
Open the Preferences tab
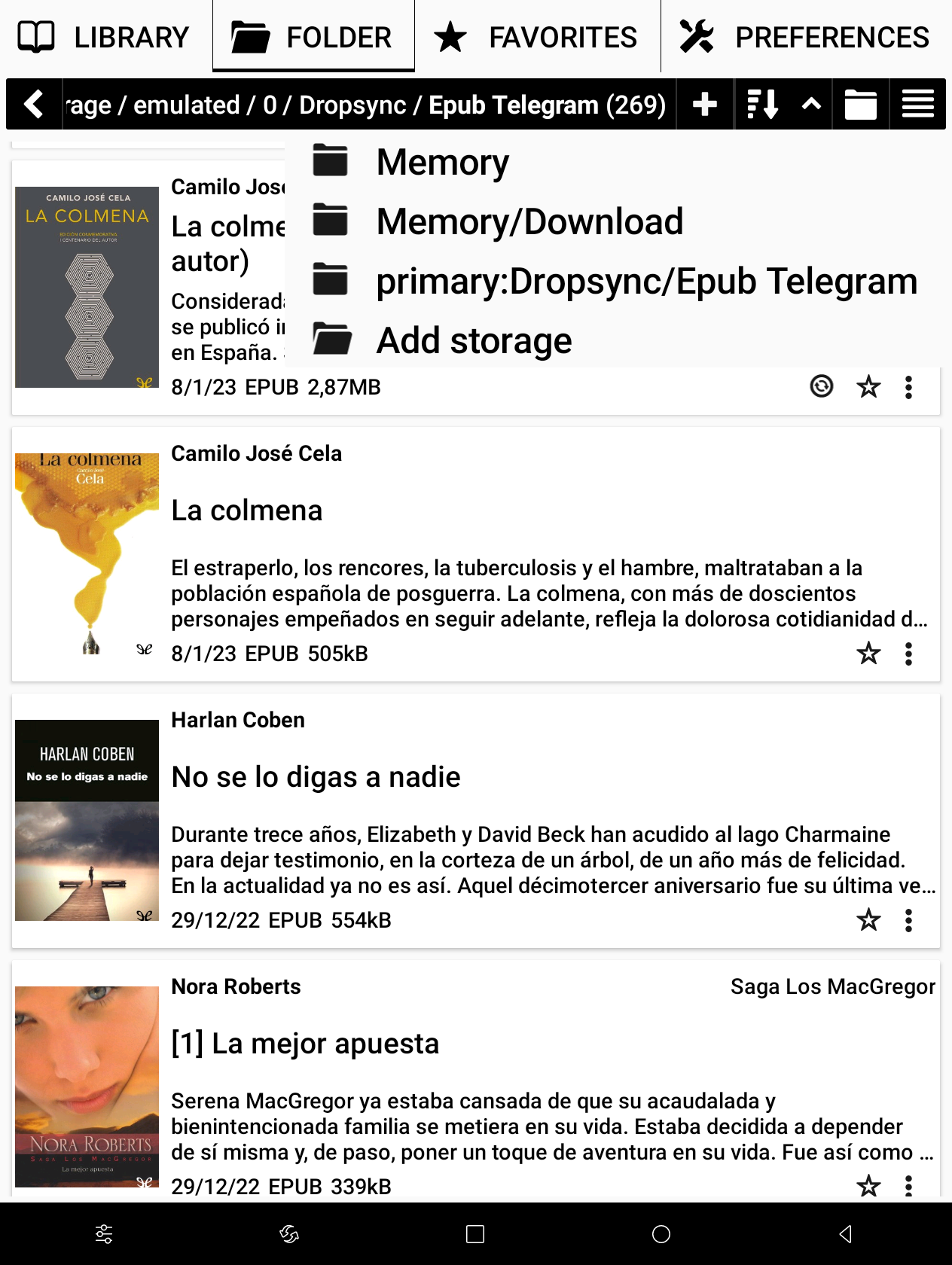pyautogui.click(x=804, y=37)
